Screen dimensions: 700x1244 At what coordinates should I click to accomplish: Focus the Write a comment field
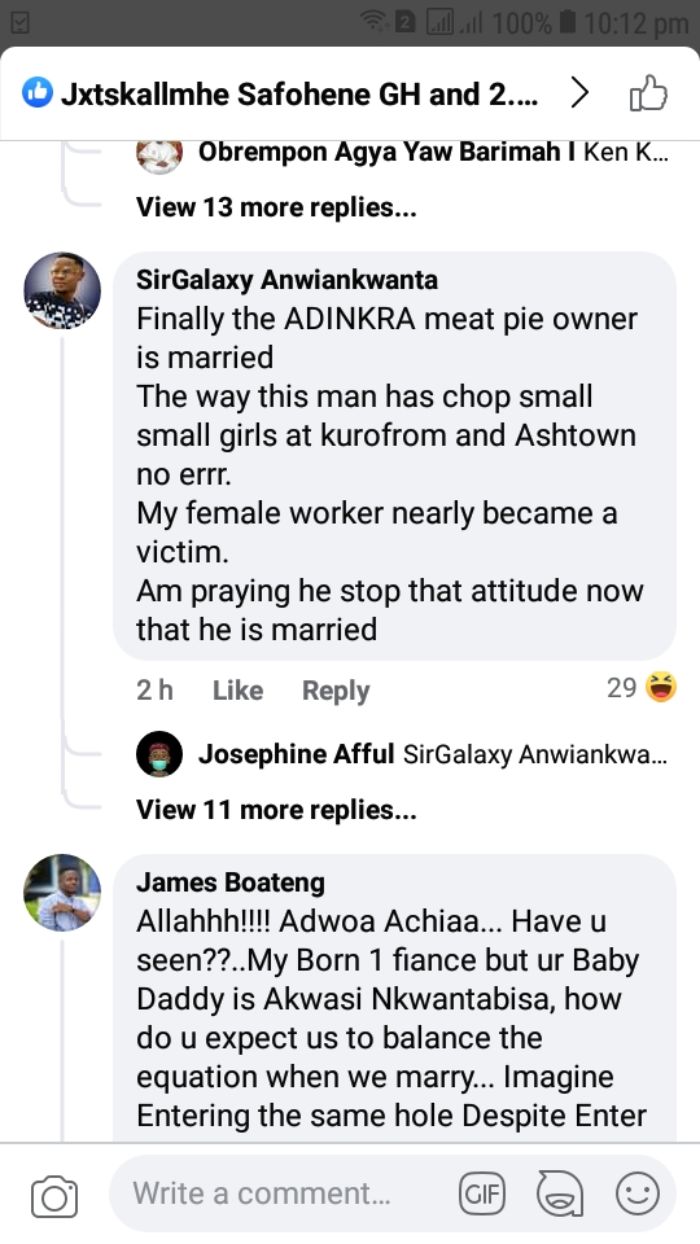point(283,1193)
